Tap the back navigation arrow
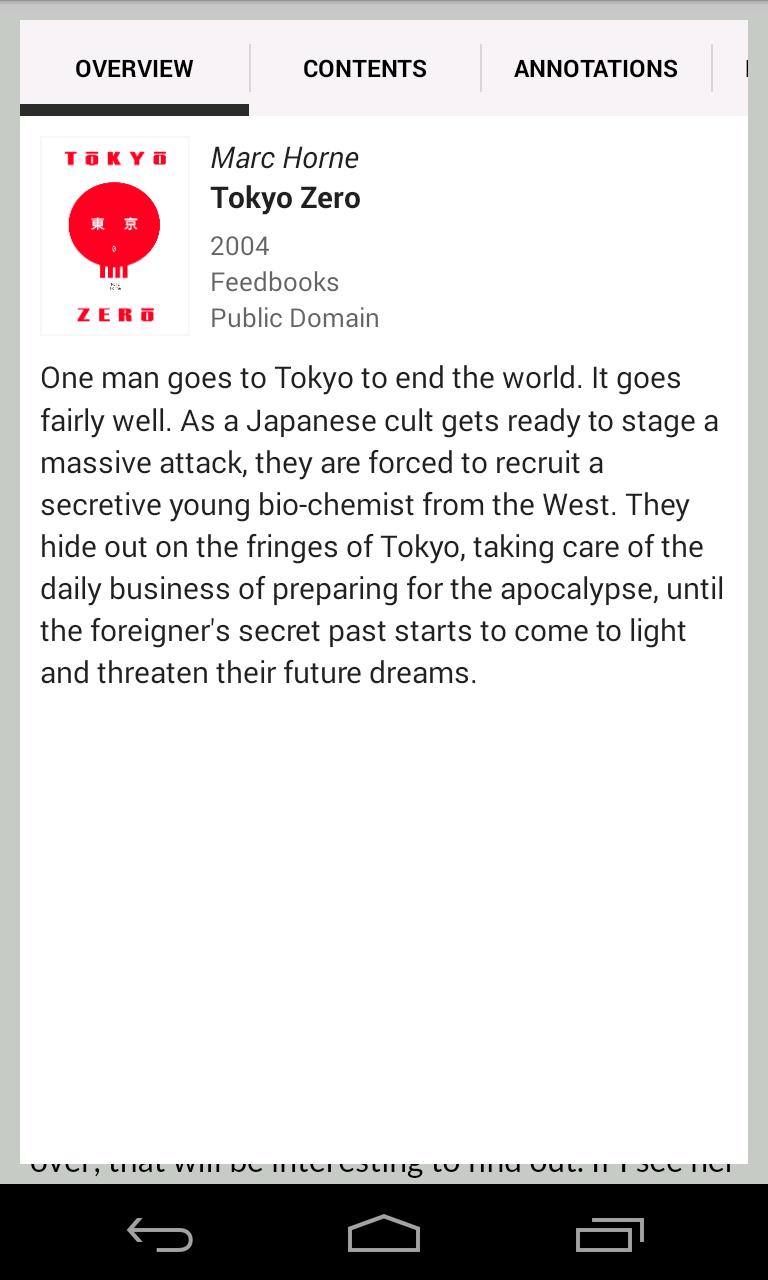This screenshot has height=1280, width=768. pyautogui.click(x=159, y=1233)
